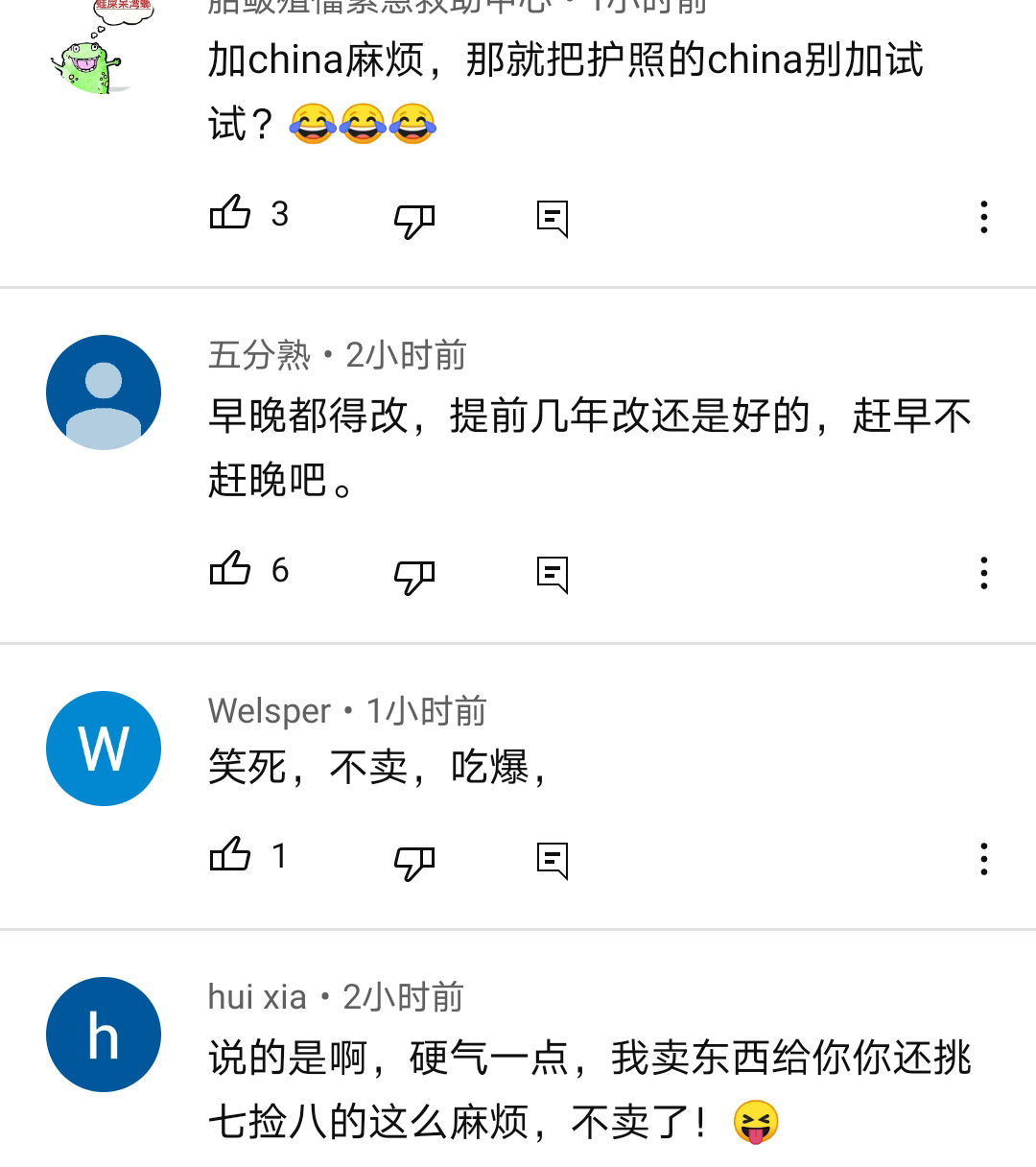This screenshot has height=1167, width=1036.
Task: Open overflow menu on 五分熟's comment
Action: coord(983,573)
